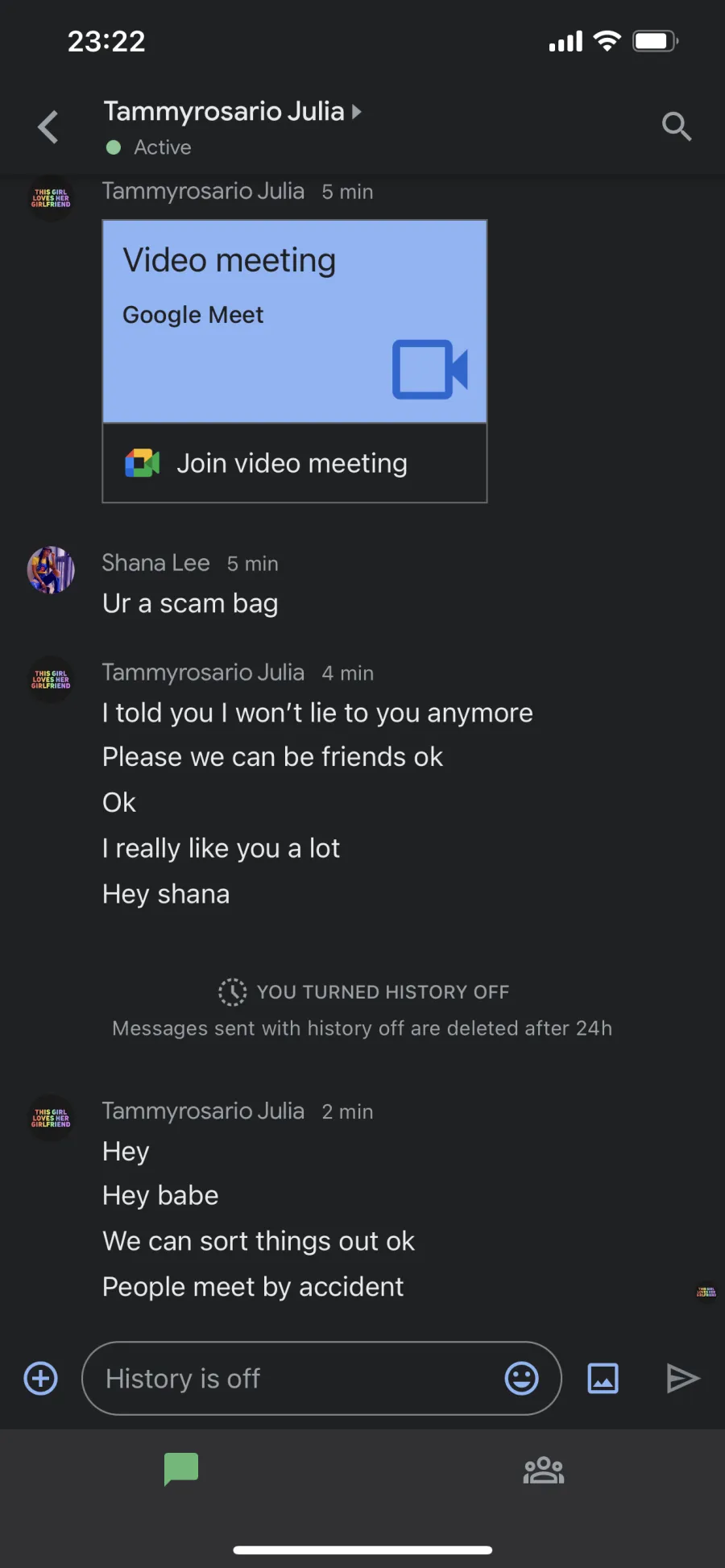View Shana Lee's profile picture
Screen dimensions: 725x1568
click(x=51, y=570)
